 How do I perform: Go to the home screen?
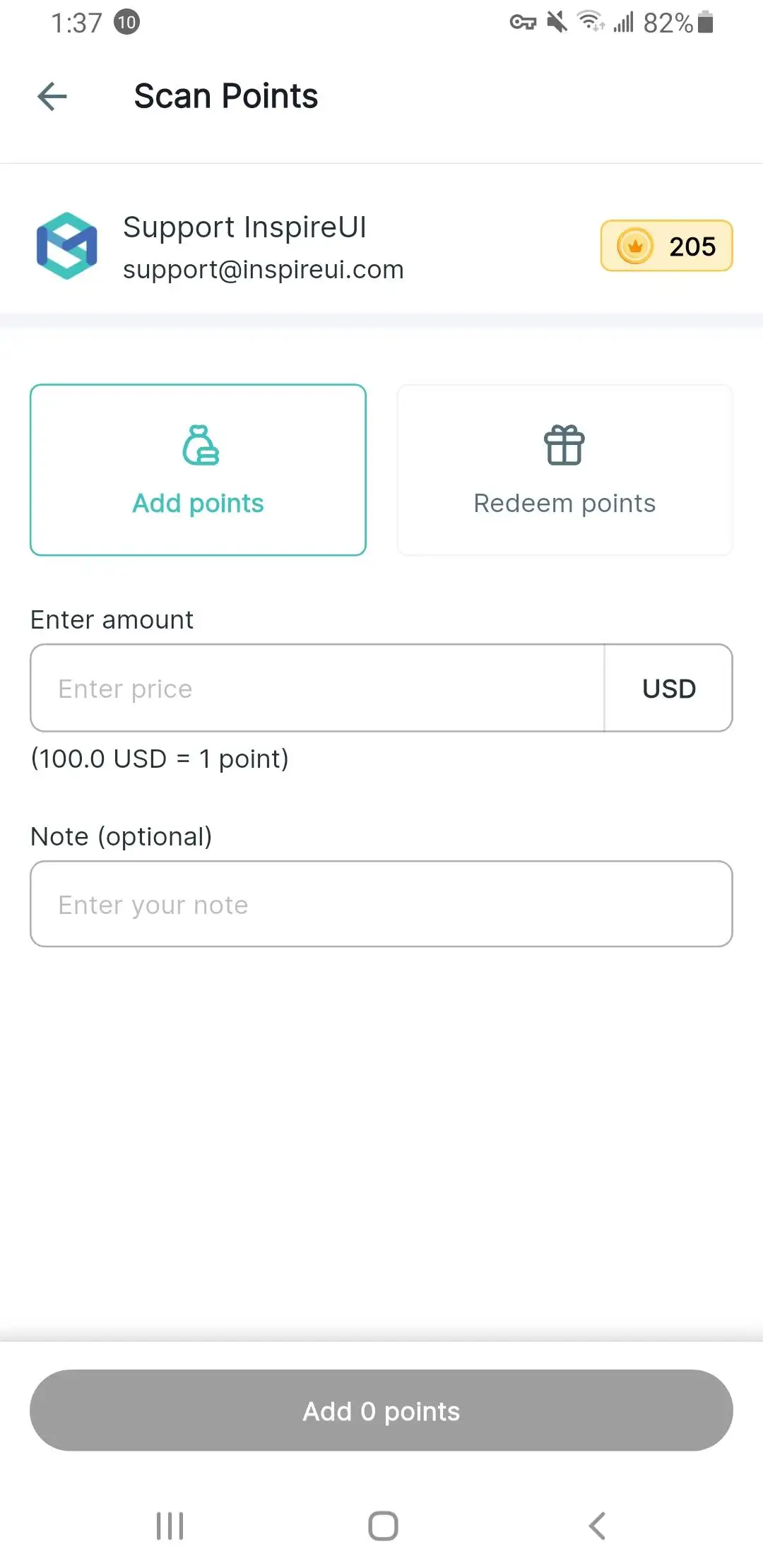[383, 1526]
